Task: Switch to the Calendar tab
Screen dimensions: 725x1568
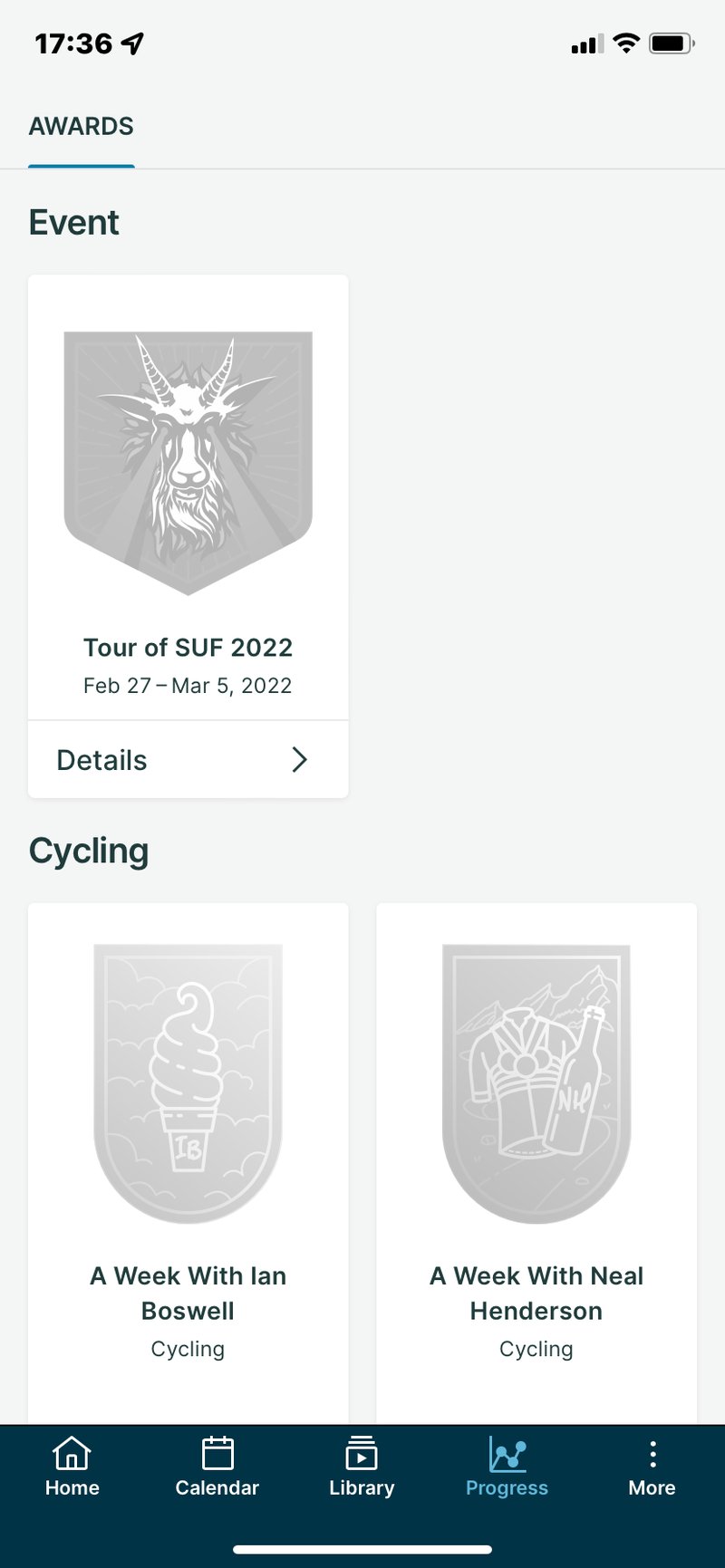Action: point(217,1467)
